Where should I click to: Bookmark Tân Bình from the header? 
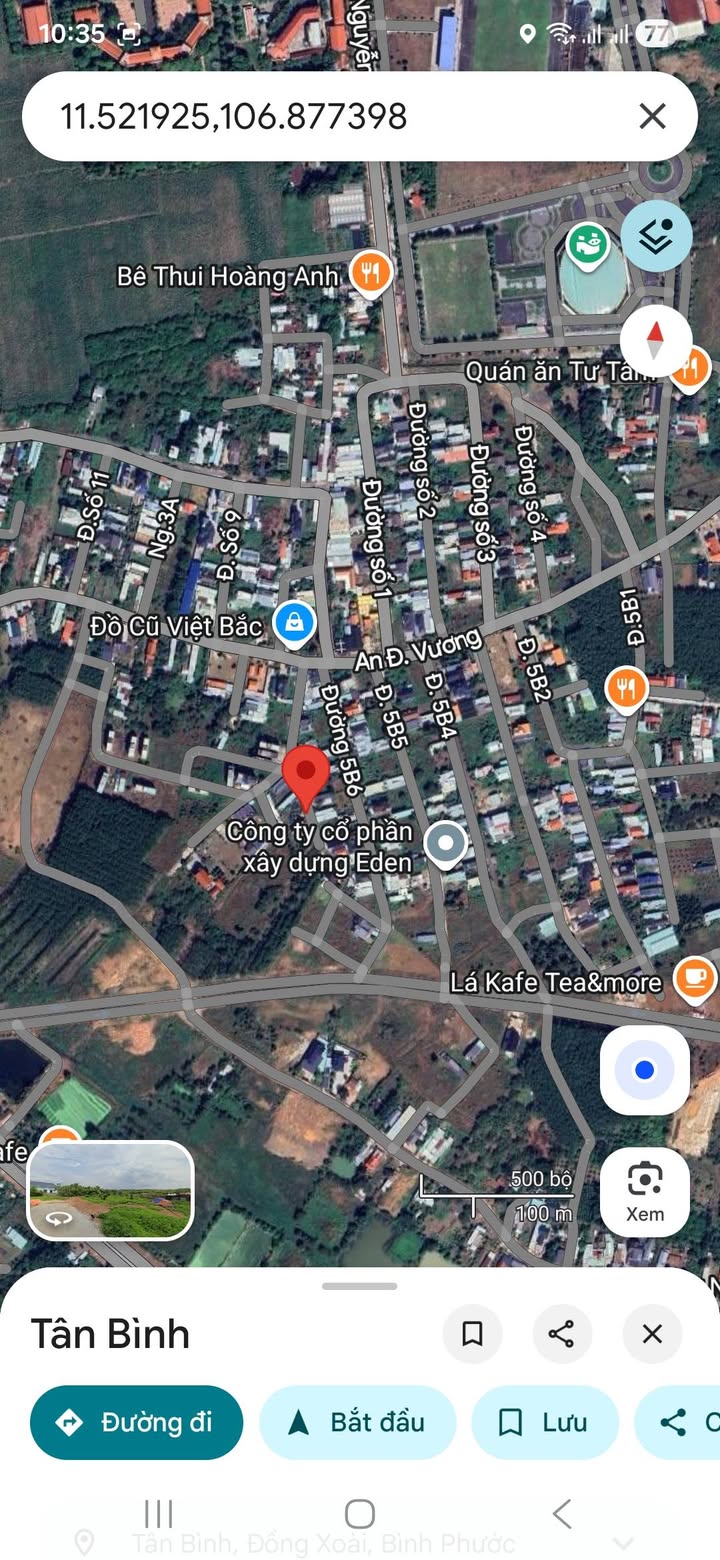[473, 1333]
